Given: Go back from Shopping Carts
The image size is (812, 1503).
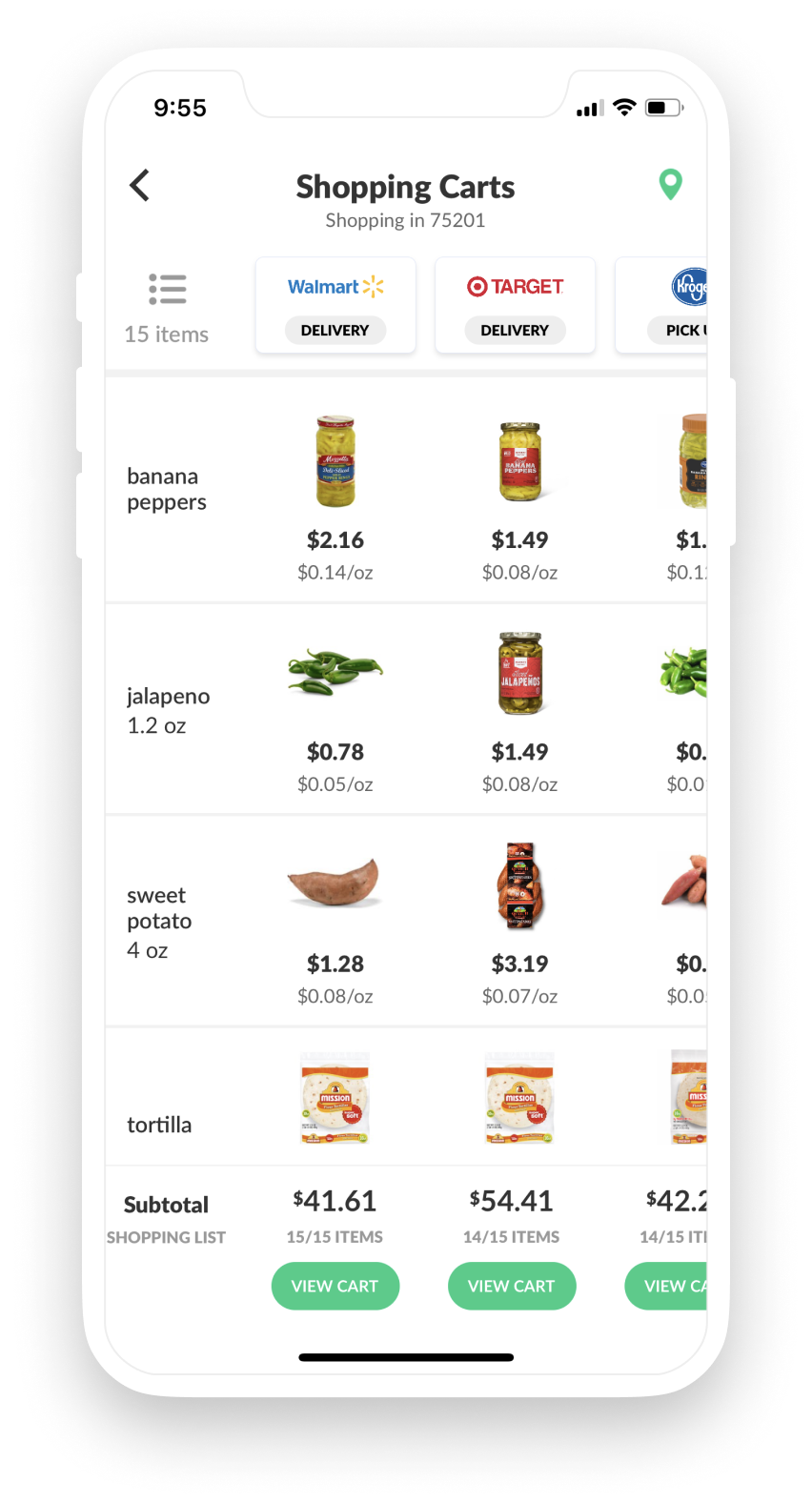Looking at the screenshot, I should pos(140,186).
